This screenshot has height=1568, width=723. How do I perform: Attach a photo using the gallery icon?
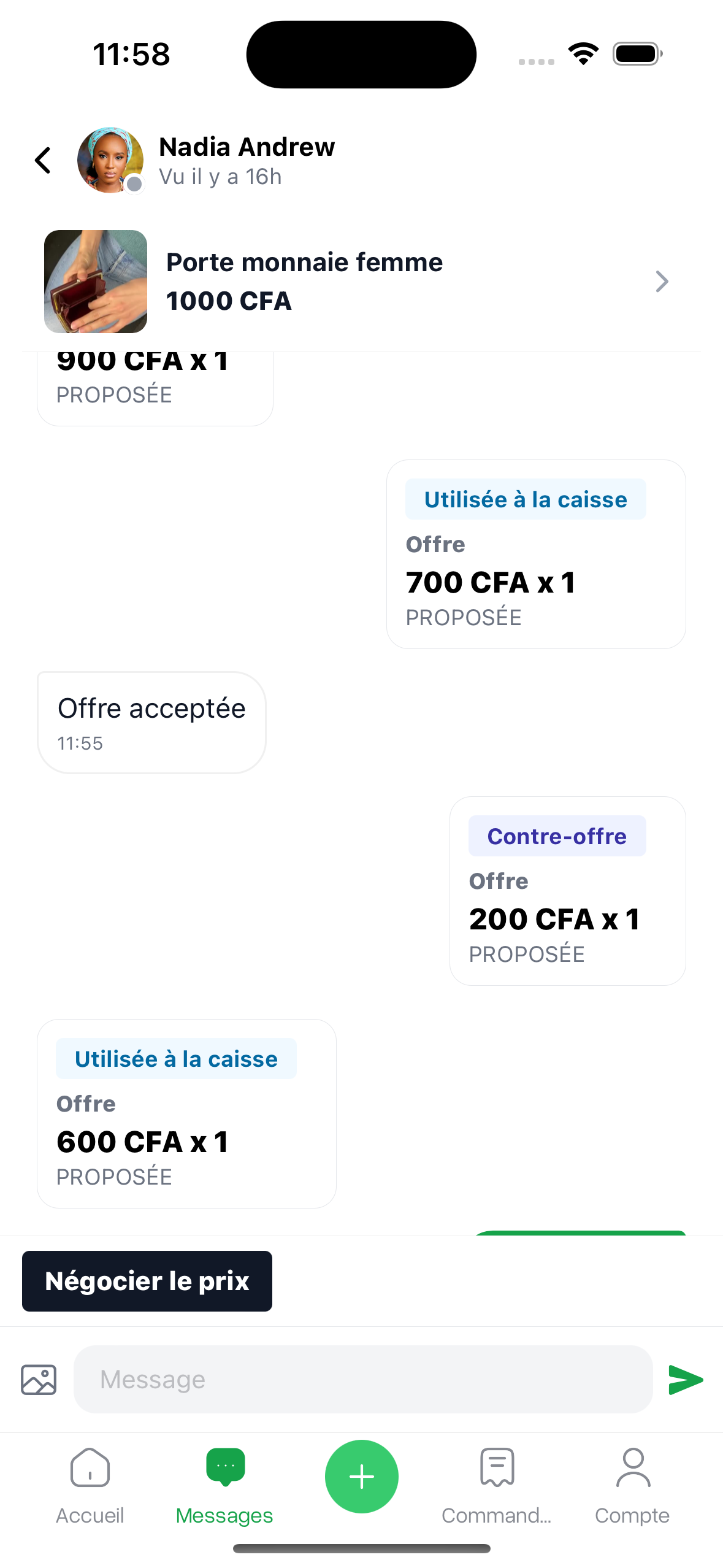pos(38,1380)
